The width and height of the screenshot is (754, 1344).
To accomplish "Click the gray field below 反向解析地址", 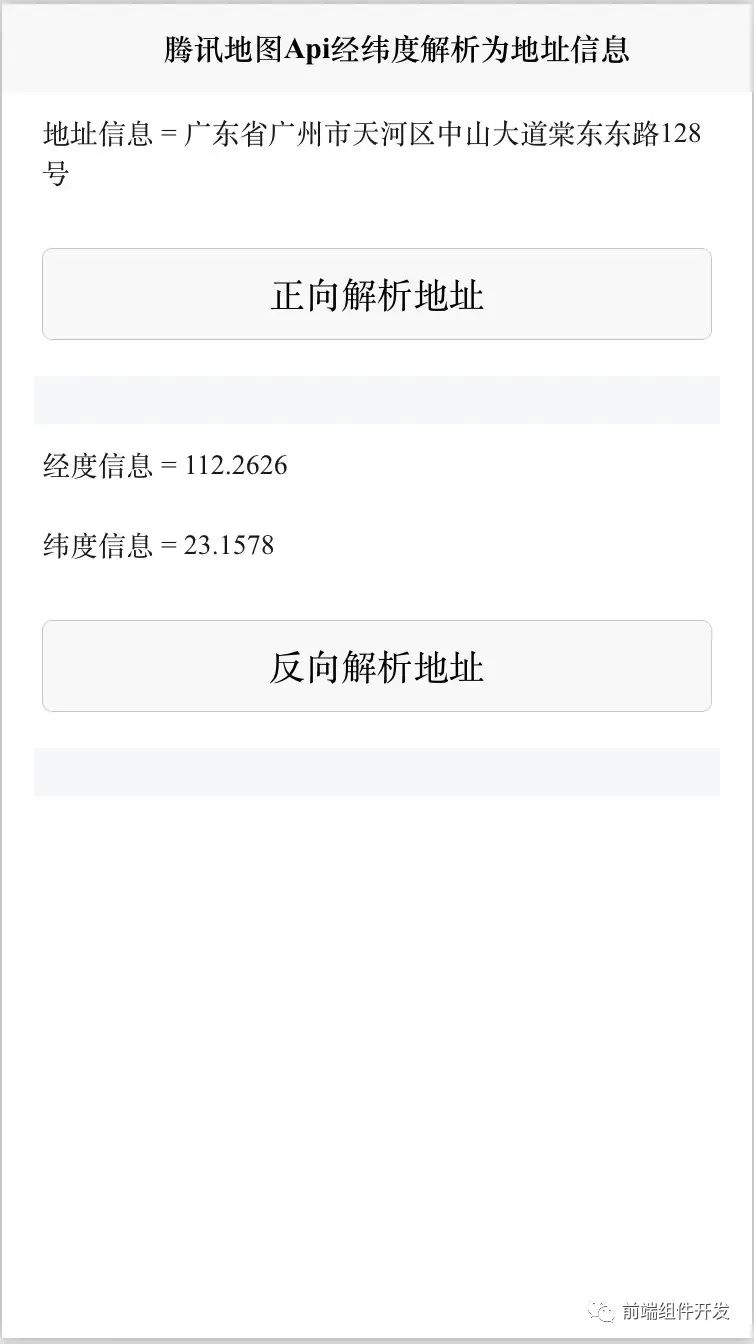I will point(377,770).
